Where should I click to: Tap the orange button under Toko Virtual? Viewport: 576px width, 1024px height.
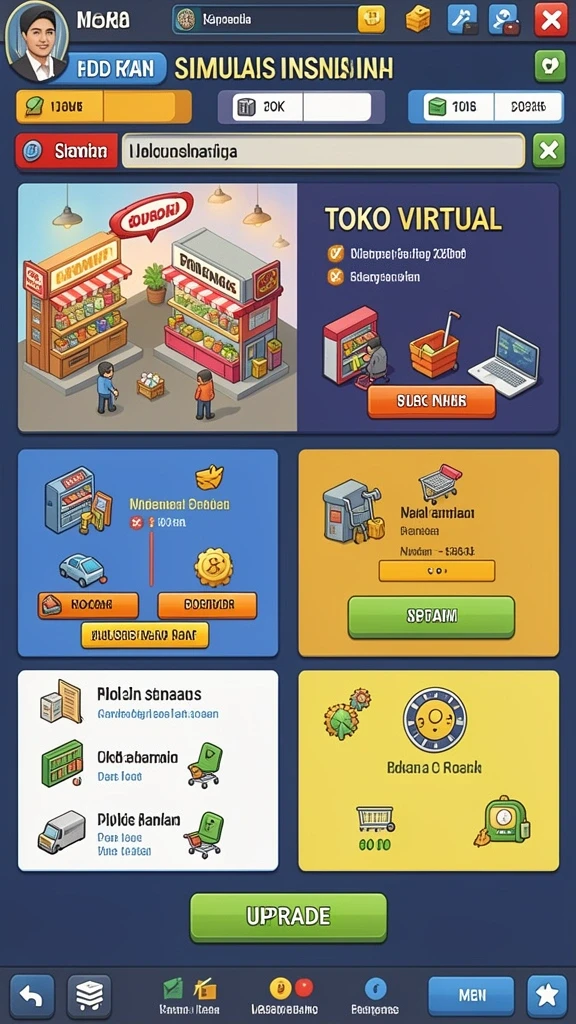431,401
